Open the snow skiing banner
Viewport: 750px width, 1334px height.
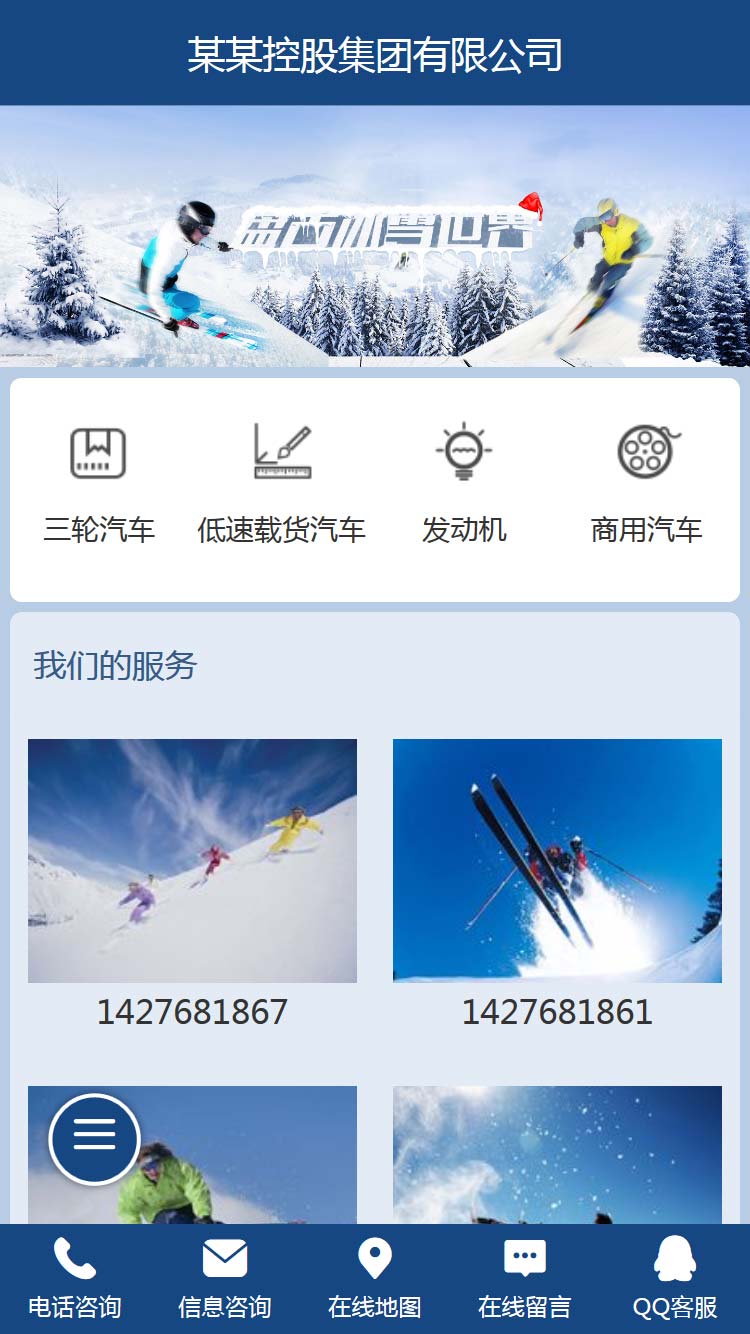point(375,236)
